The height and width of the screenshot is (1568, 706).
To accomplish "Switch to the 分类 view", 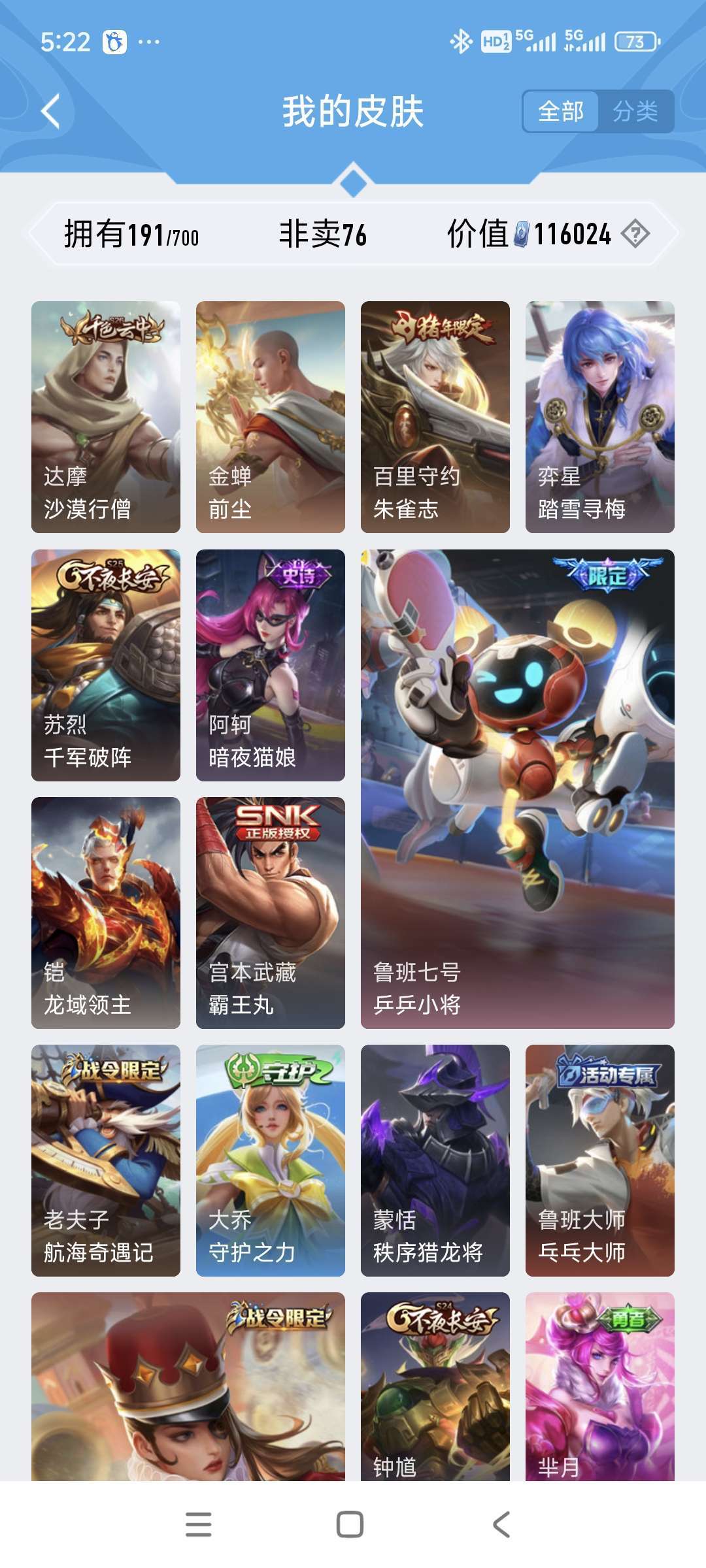I will point(635,111).
